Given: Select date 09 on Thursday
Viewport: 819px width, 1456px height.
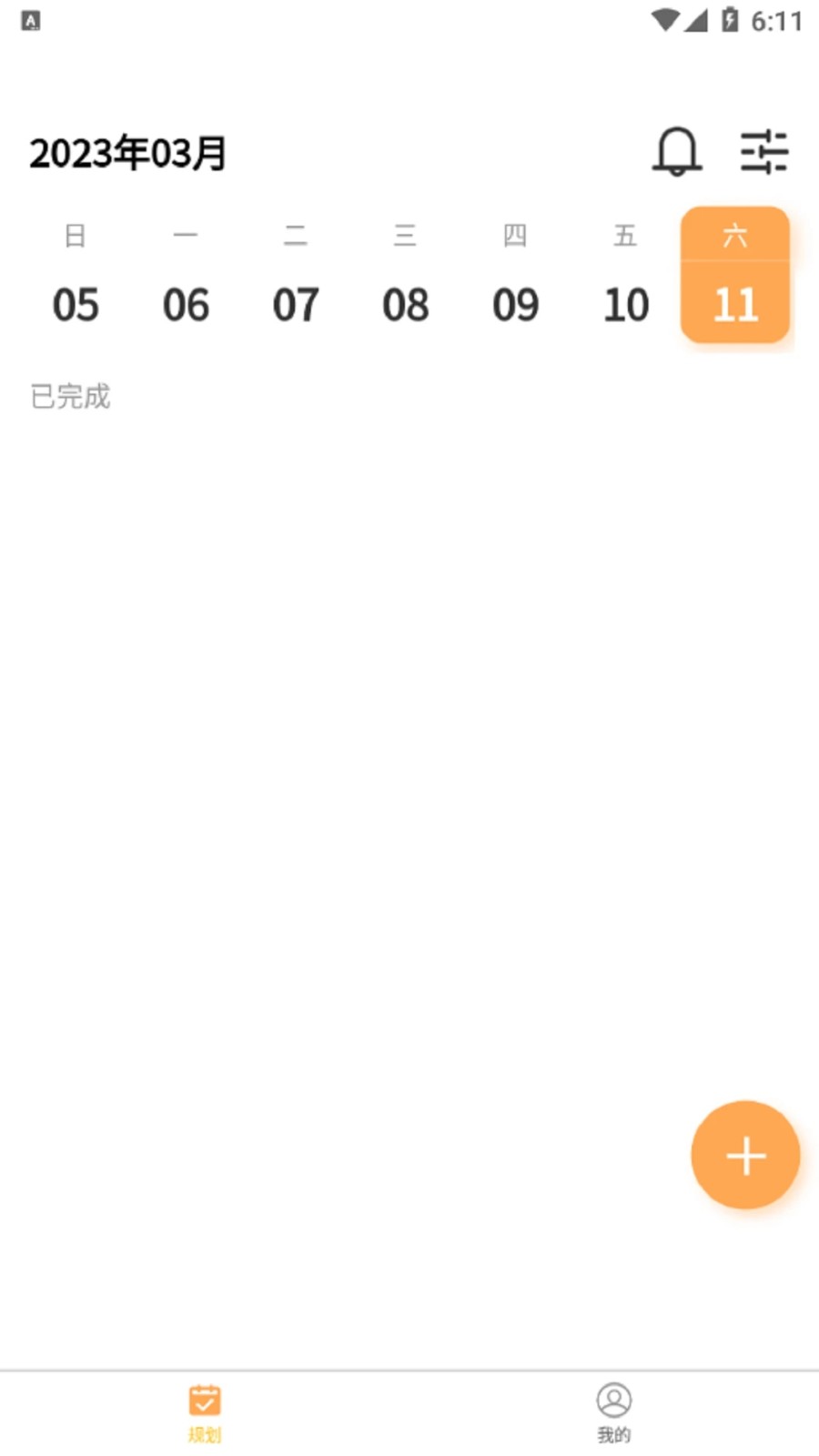Looking at the screenshot, I should [515, 304].
